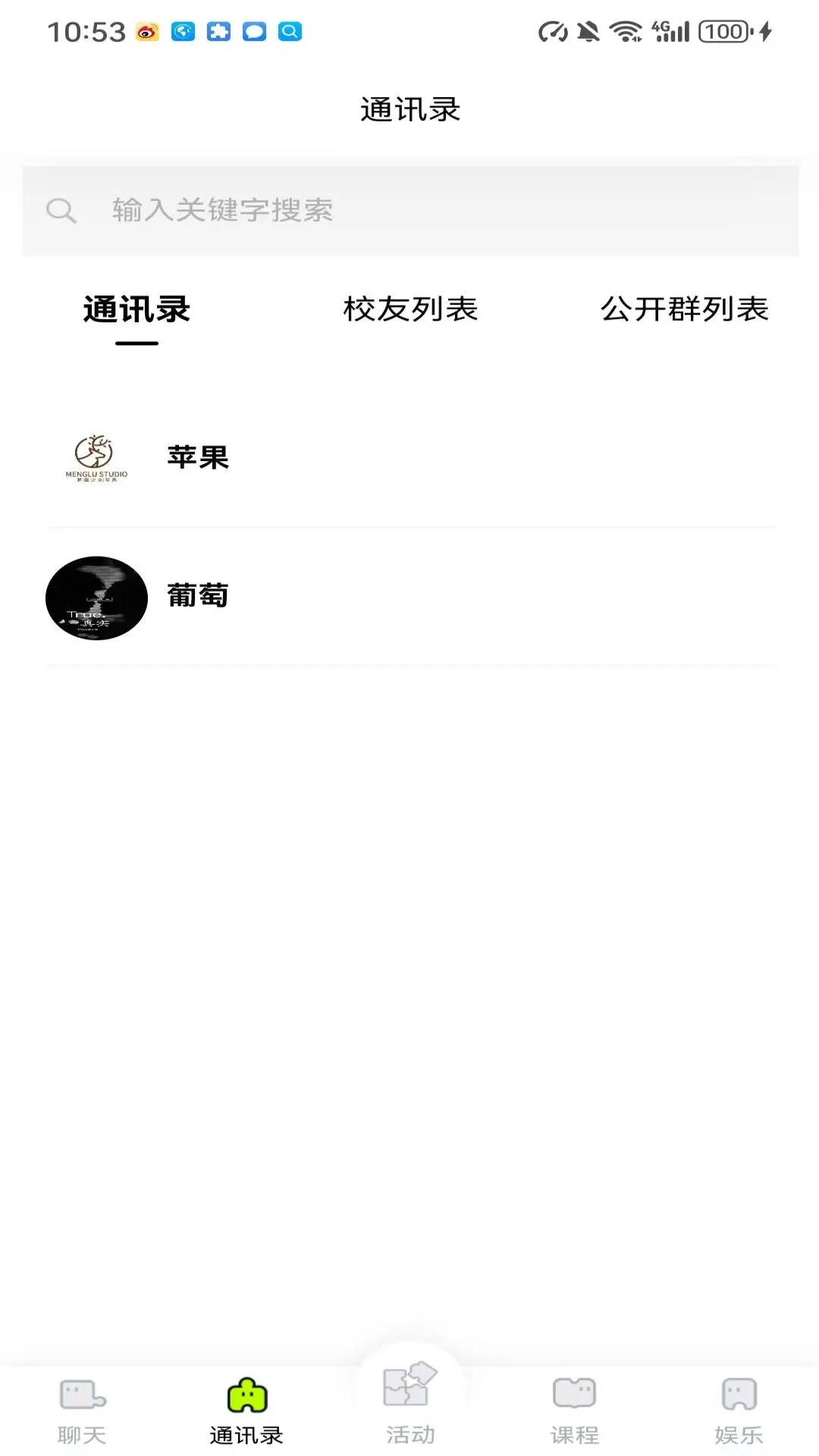Tap the 通讯录 page title
This screenshot has width=819, height=1456.
tap(409, 110)
